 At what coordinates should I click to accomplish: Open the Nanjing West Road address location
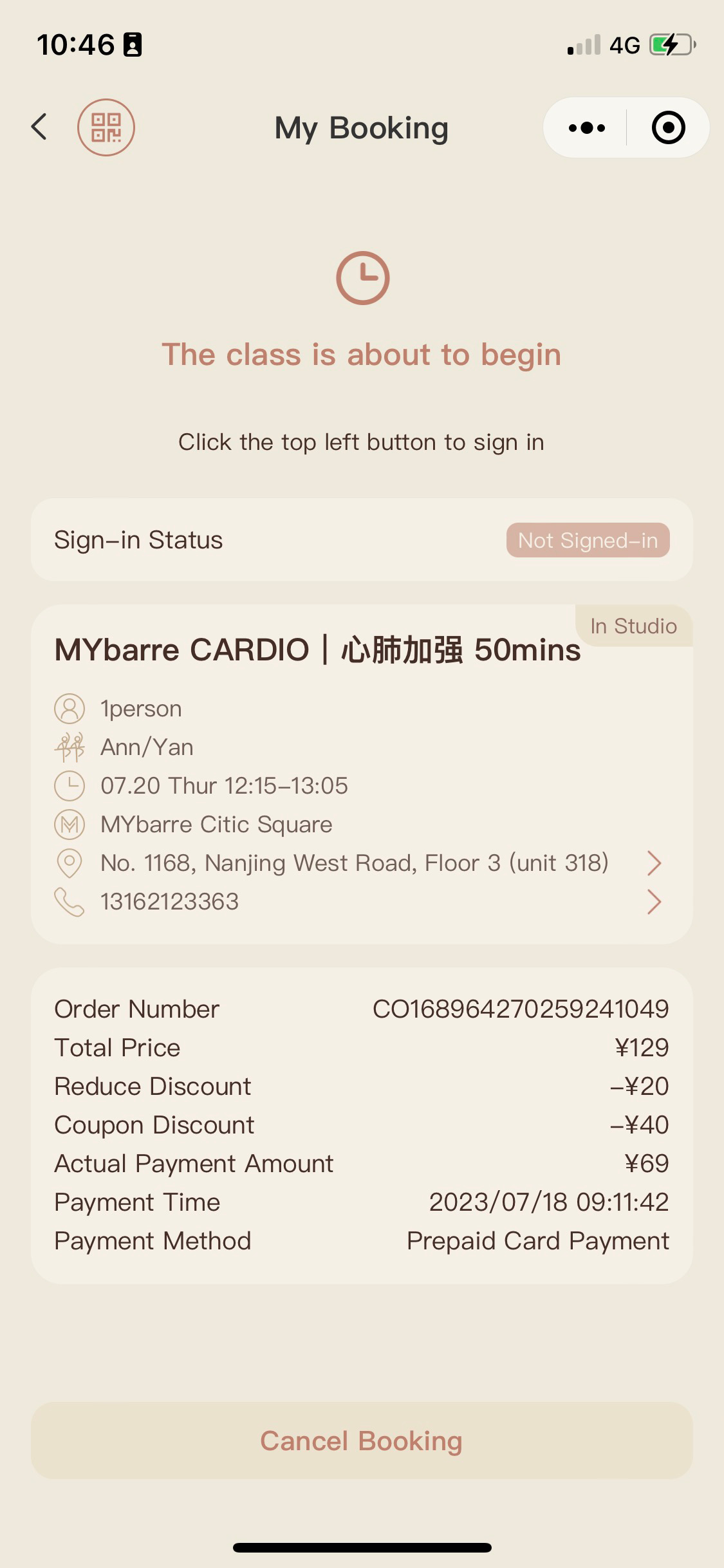point(359,863)
